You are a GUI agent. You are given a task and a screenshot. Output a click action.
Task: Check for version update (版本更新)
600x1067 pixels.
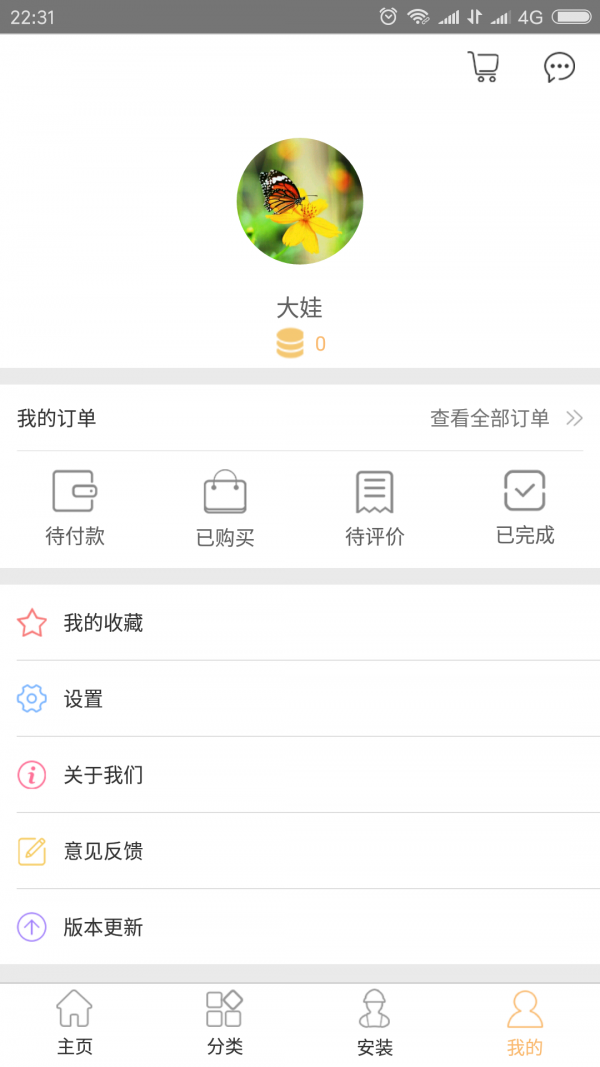300,927
